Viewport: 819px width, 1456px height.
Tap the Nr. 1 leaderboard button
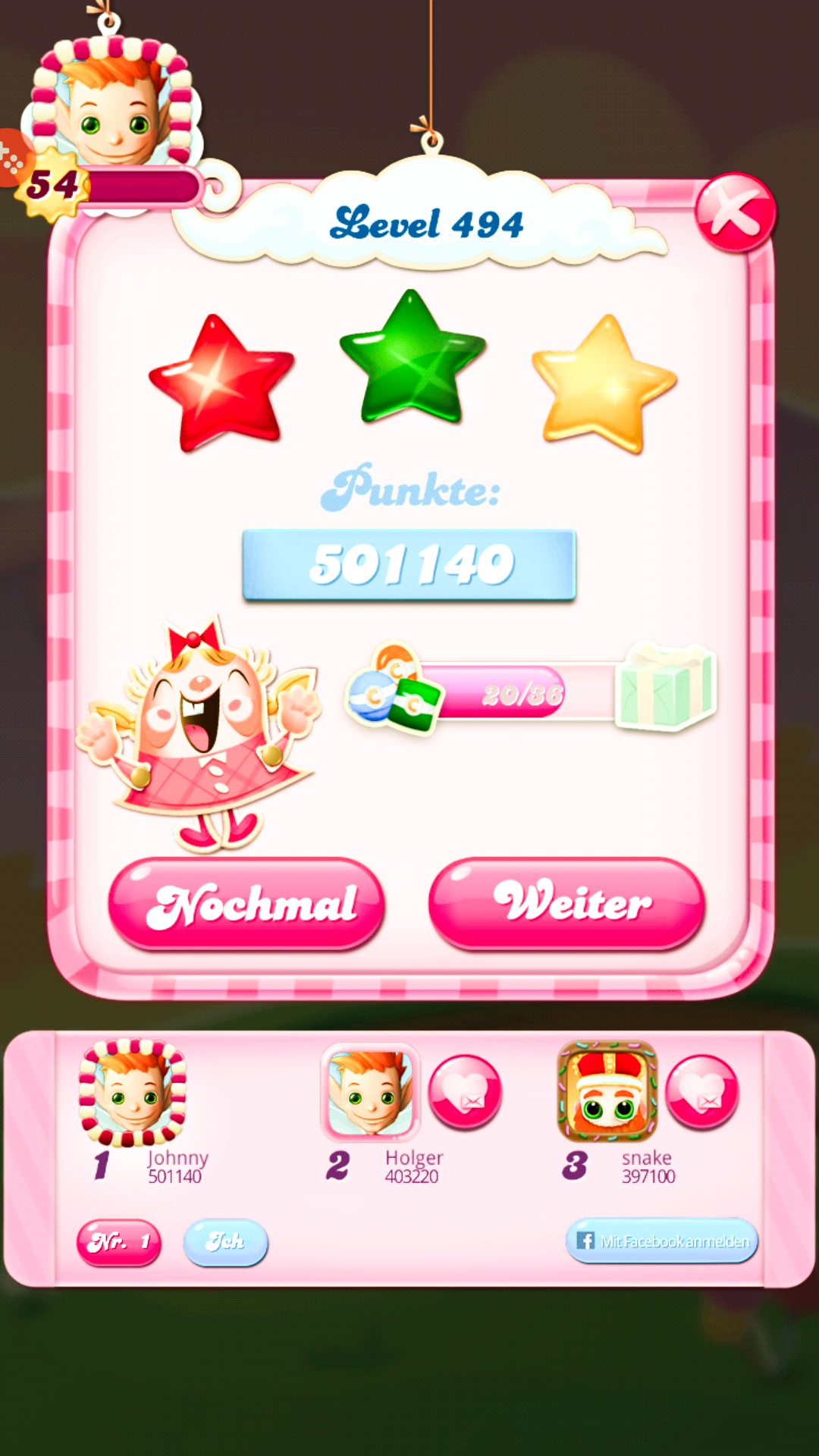(119, 1242)
